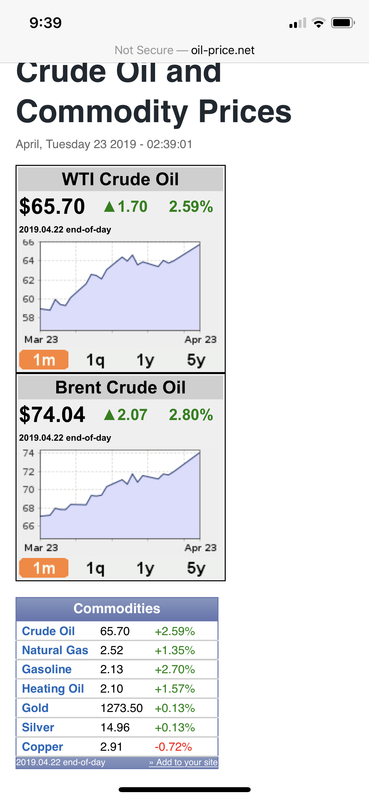The width and height of the screenshot is (369, 800).
Task: Open the Copper commodity link
Action: [x=42, y=747]
